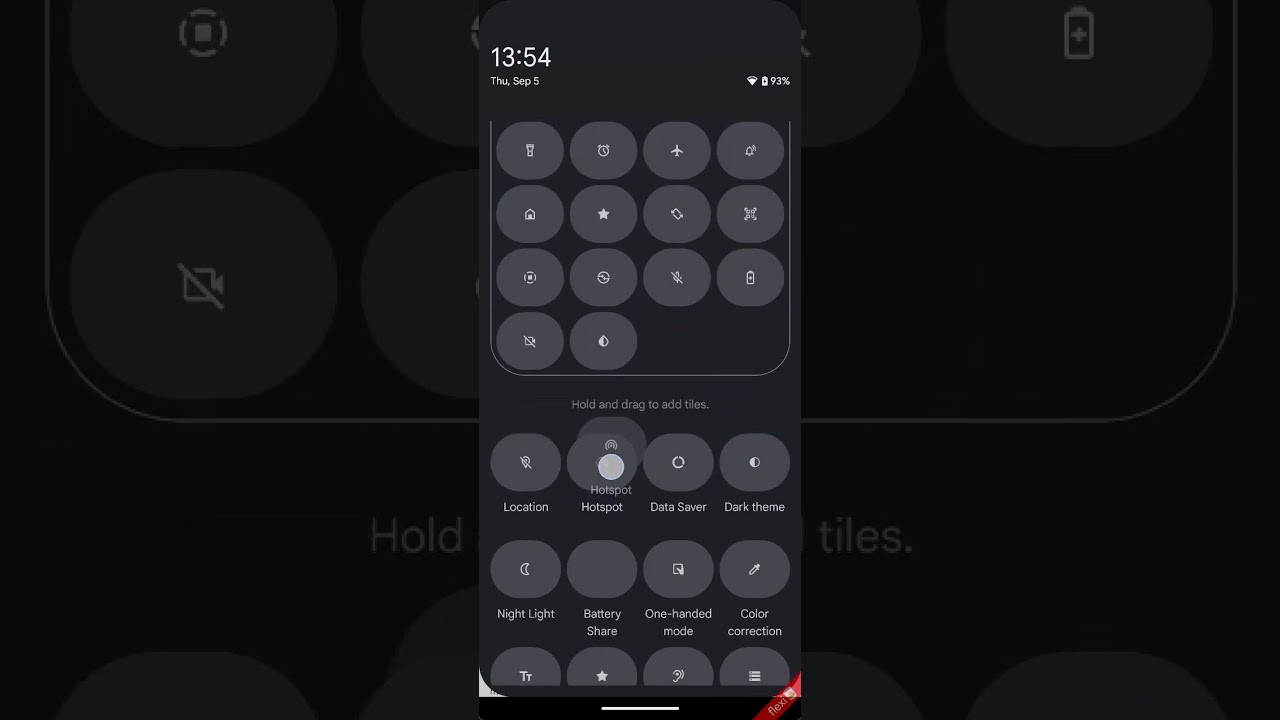The image size is (1280, 720).
Task: Select the microphone access tile
Action: tap(677, 278)
